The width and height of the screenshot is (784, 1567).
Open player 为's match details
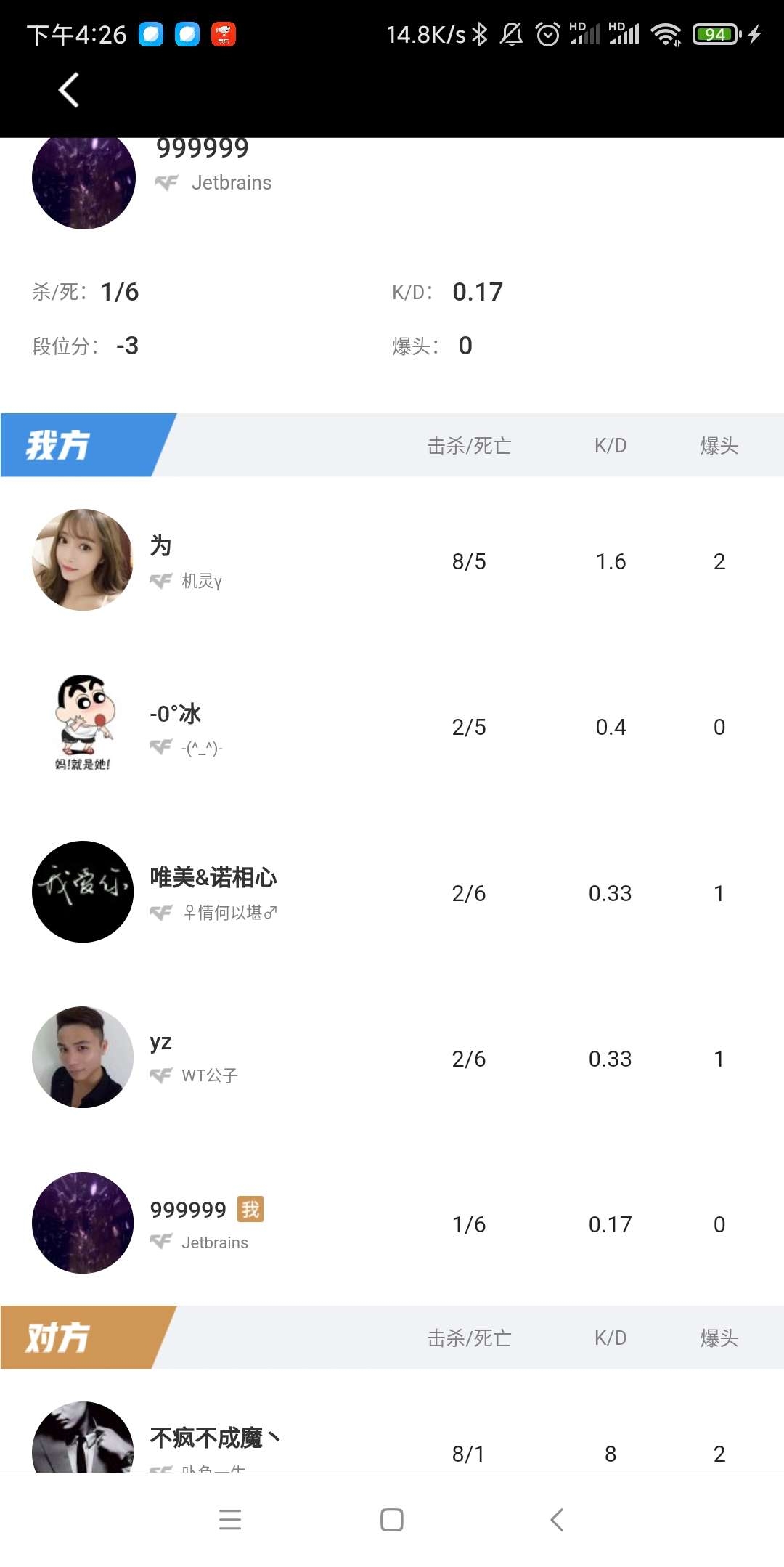392,561
